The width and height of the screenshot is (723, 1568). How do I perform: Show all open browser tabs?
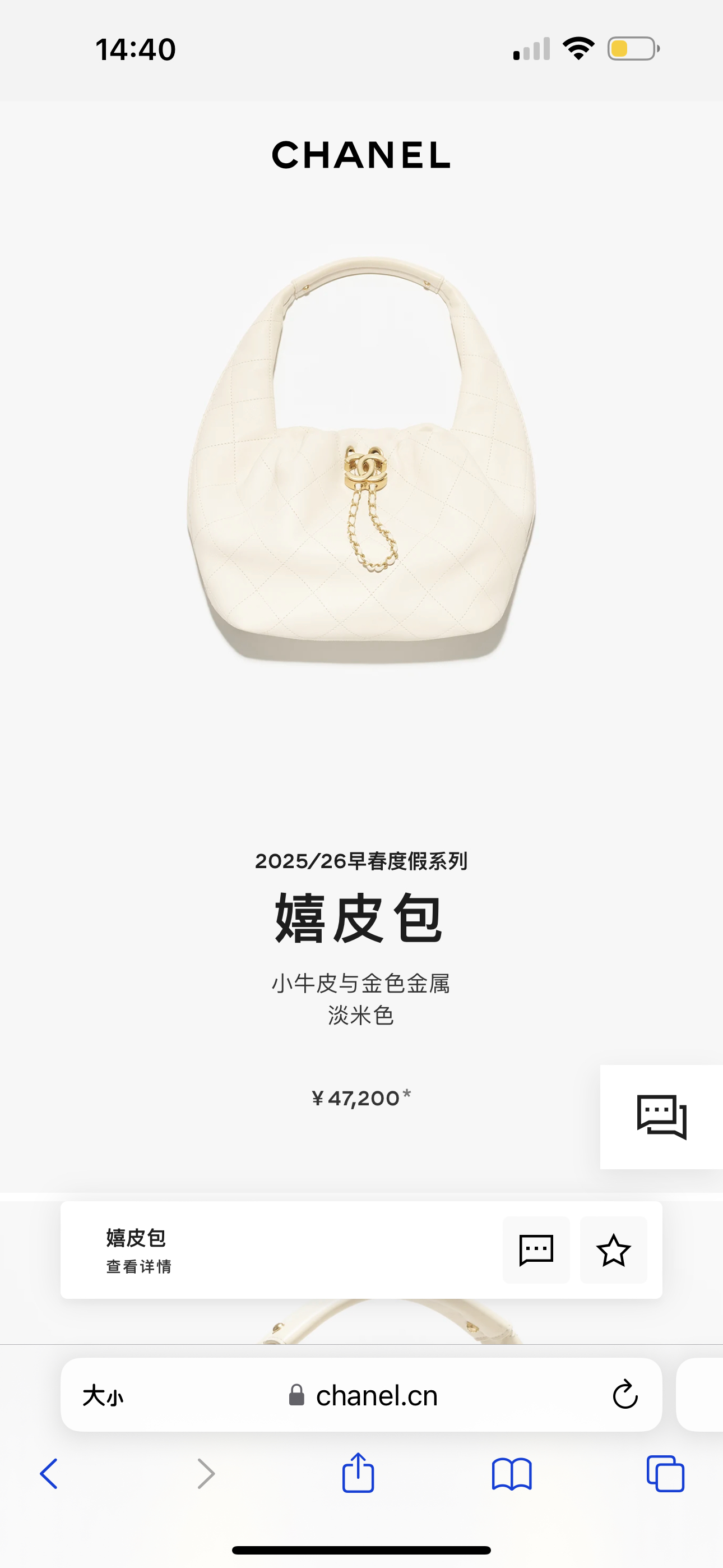[x=665, y=1474]
